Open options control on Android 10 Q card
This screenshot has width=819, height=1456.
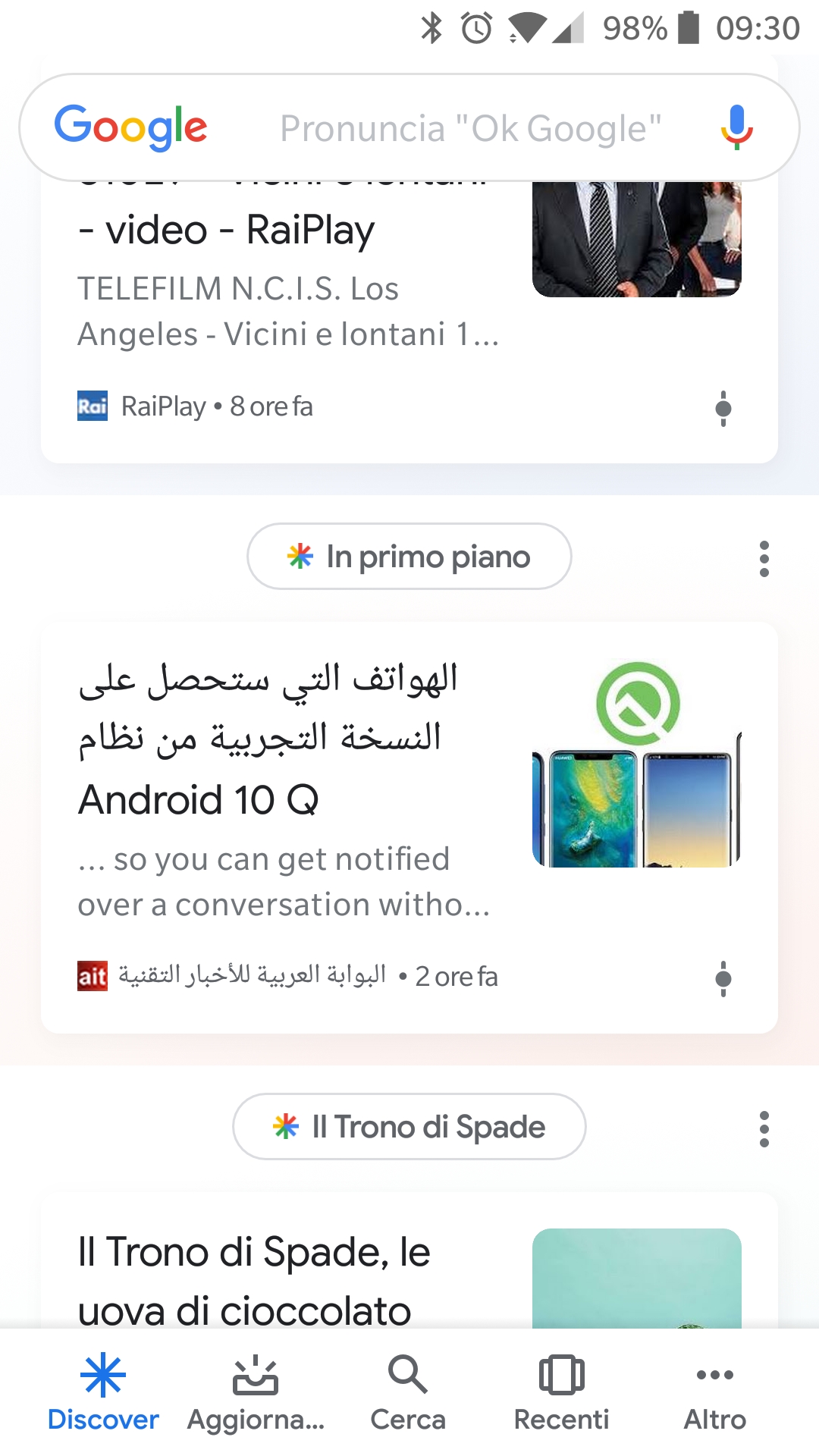723,978
